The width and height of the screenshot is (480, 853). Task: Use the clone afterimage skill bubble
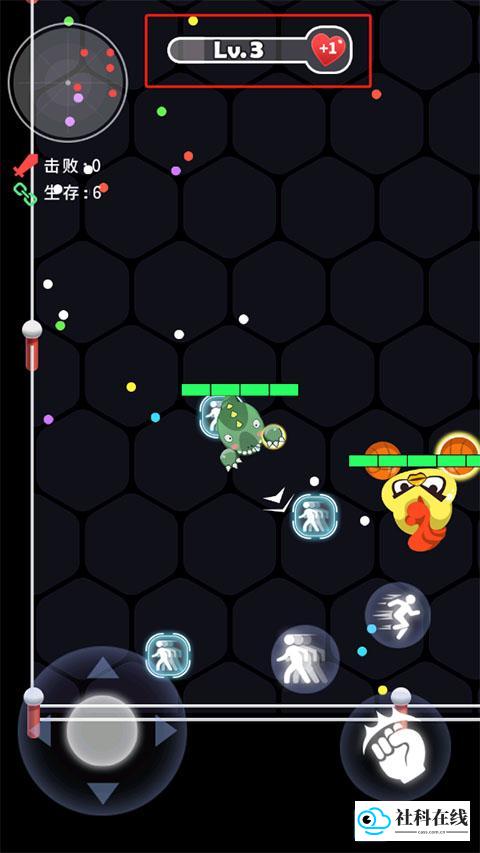[x=305, y=659]
